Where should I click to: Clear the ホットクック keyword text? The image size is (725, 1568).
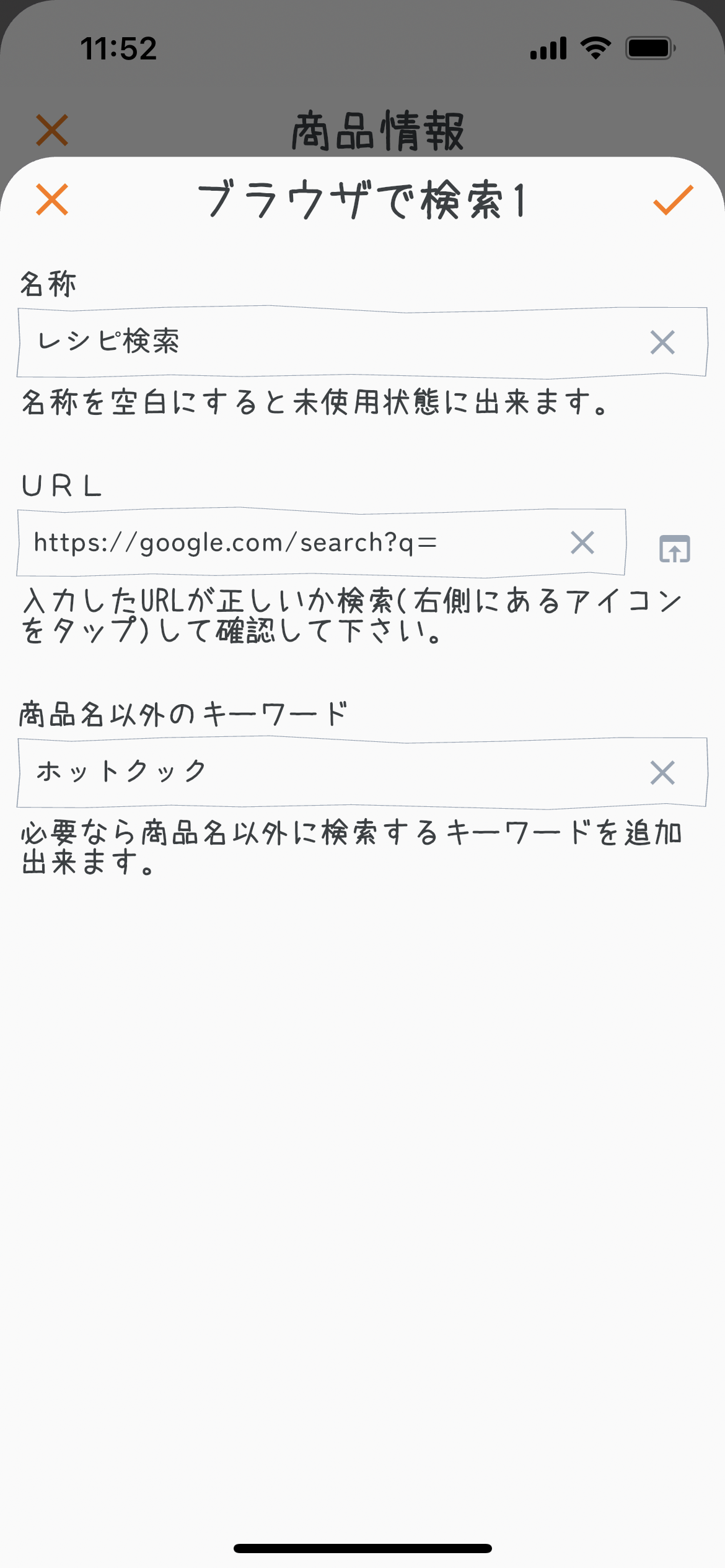(662, 773)
